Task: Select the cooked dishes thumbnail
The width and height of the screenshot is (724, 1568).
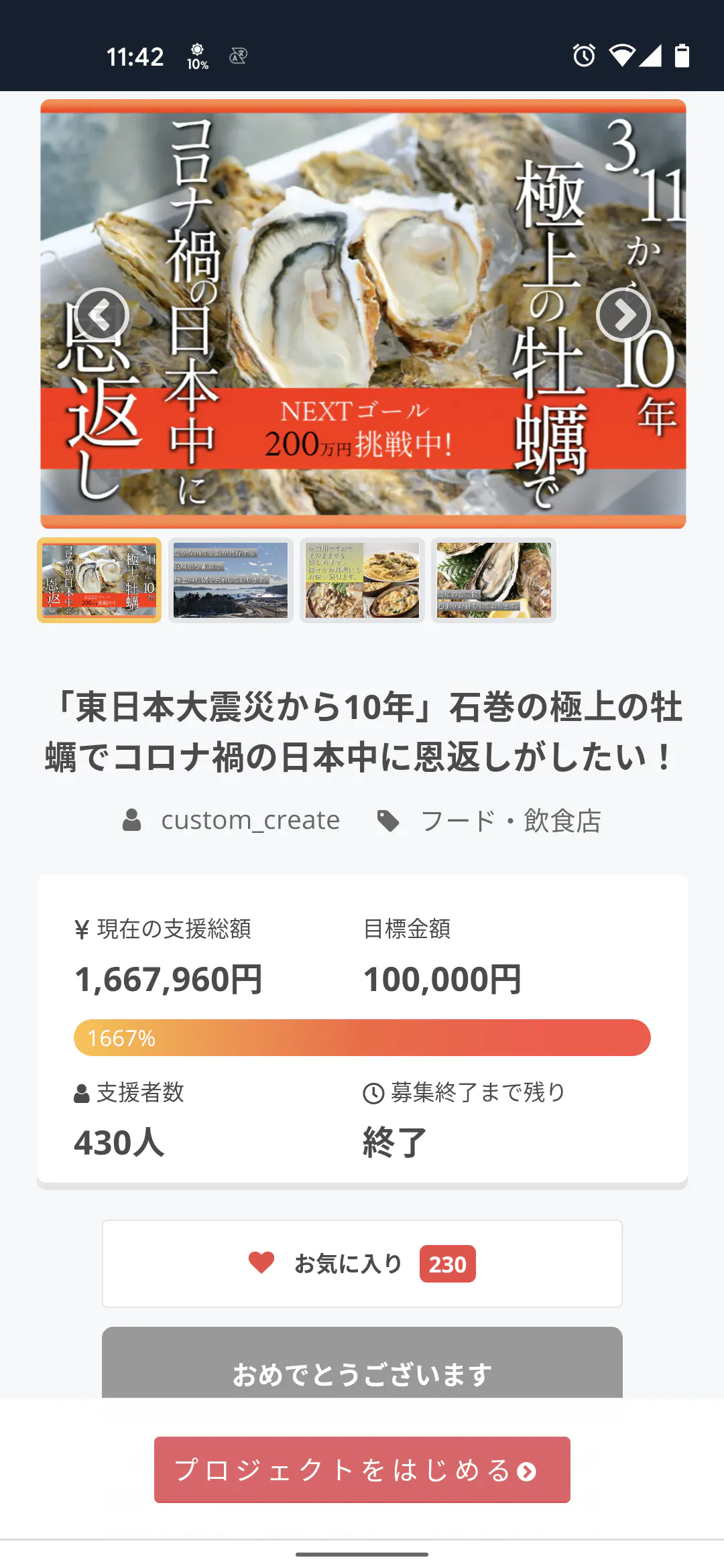Action: pyautogui.click(x=362, y=580)
